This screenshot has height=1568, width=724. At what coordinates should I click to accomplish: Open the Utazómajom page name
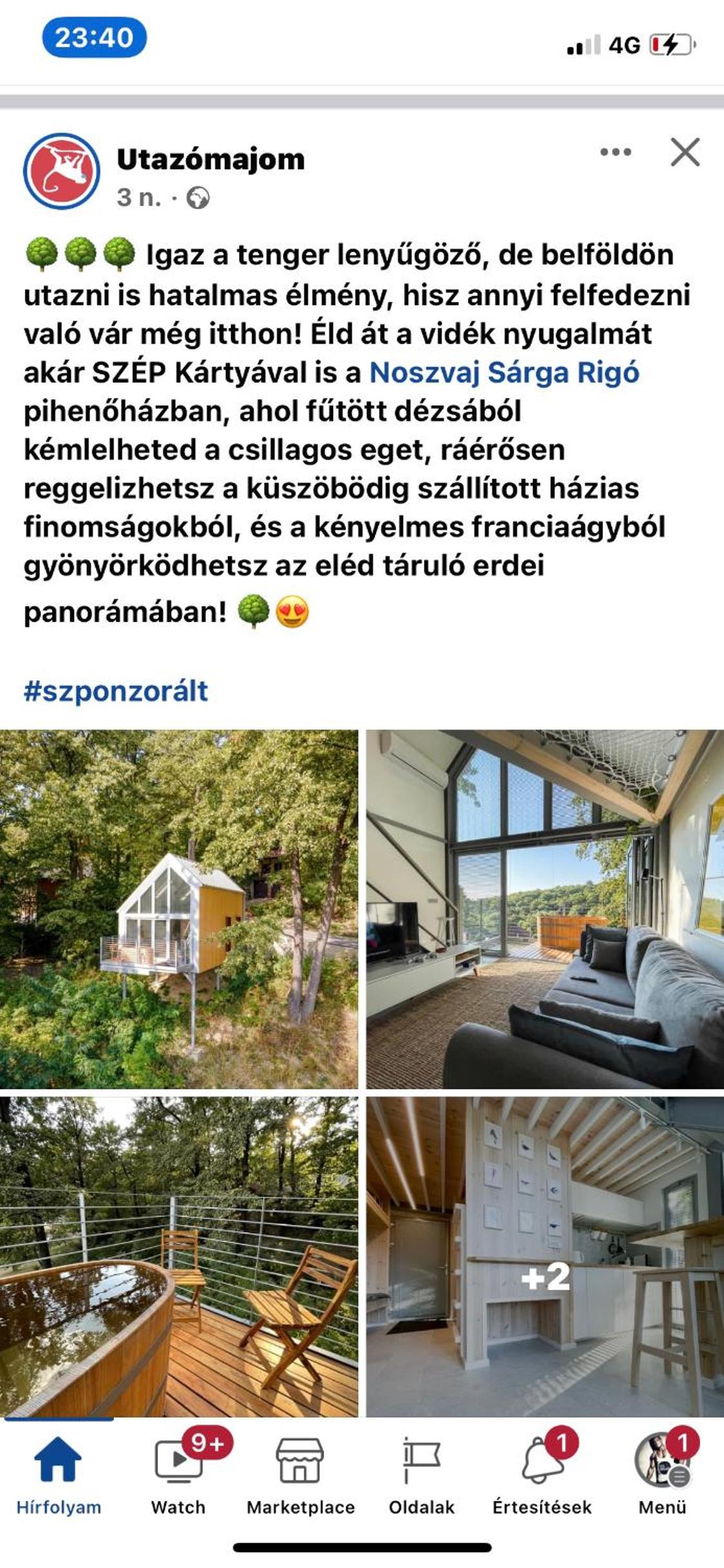[x=210, y=159]
